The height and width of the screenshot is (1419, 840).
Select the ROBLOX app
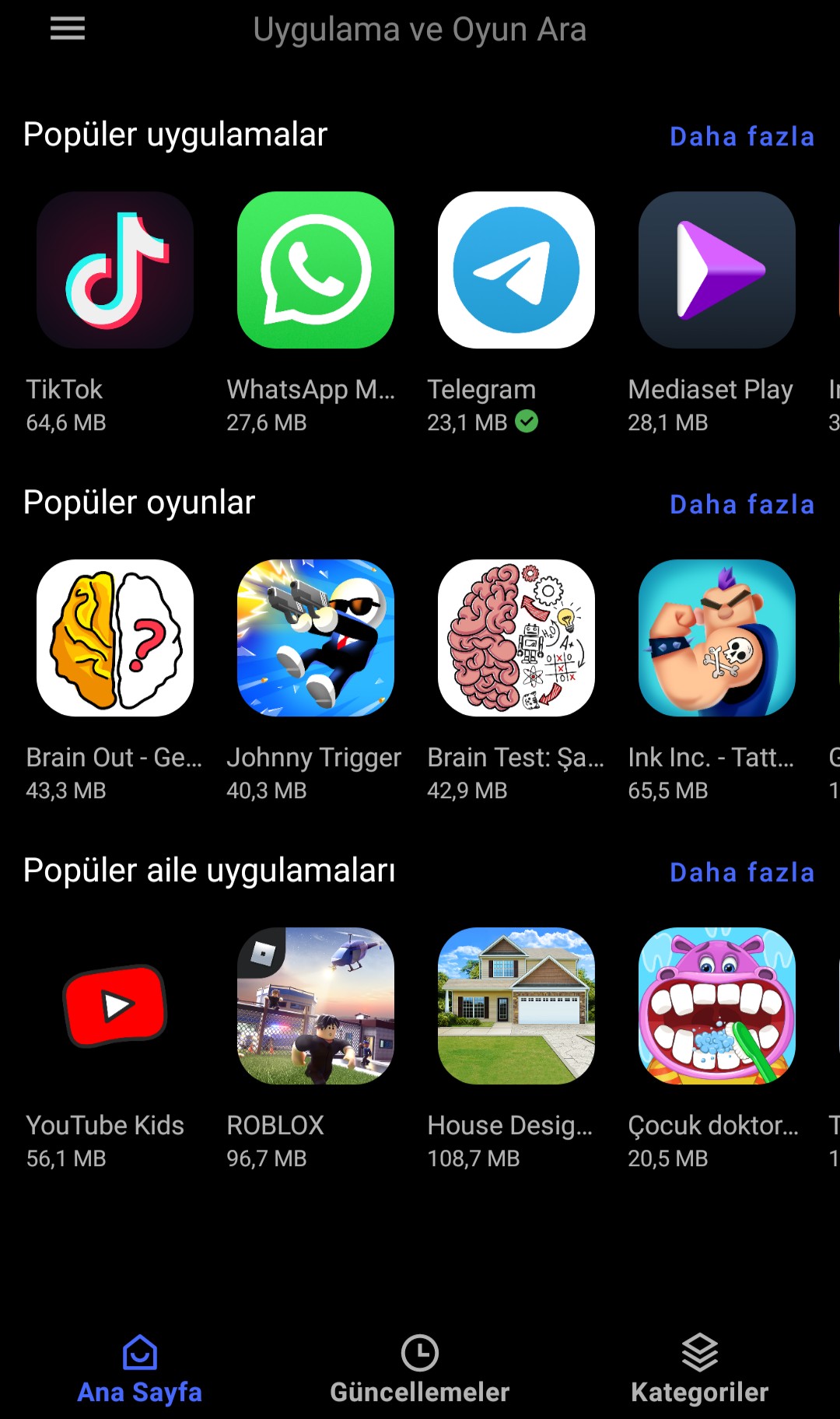point(316,1006)
